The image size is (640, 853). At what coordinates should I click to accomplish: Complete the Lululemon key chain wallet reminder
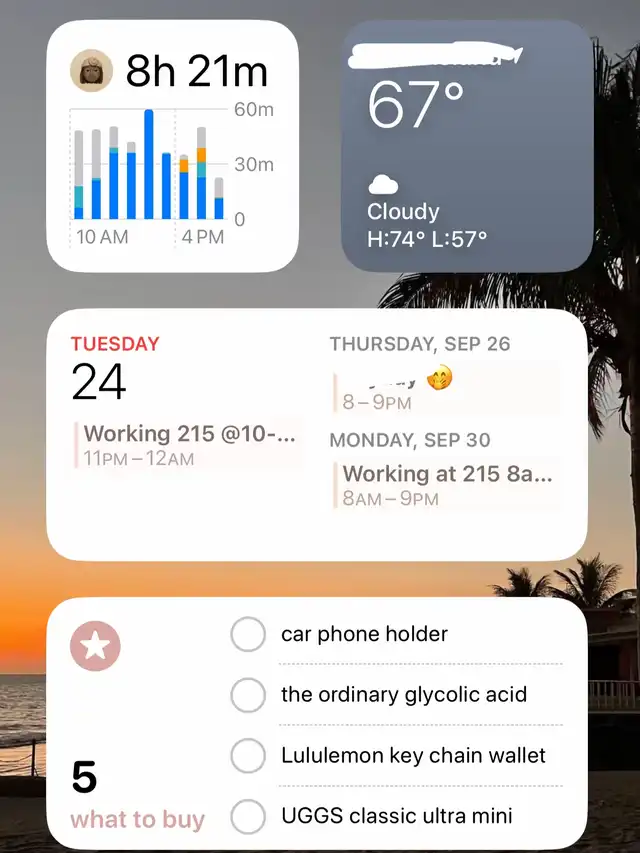click(248, 756)
